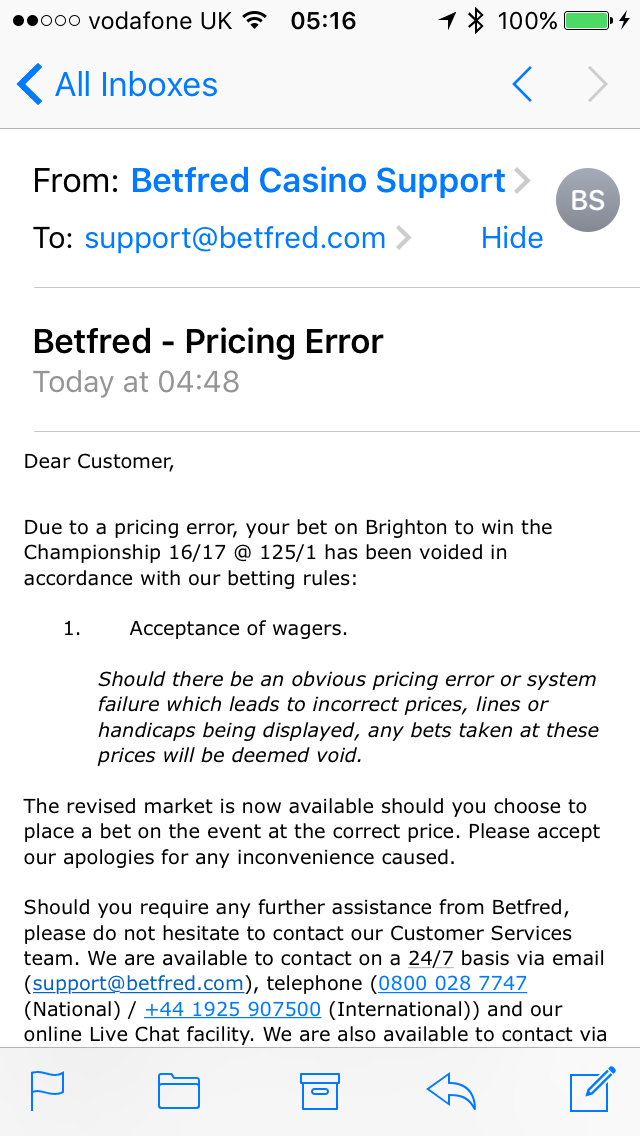Flag this email

pos(47,1091)
